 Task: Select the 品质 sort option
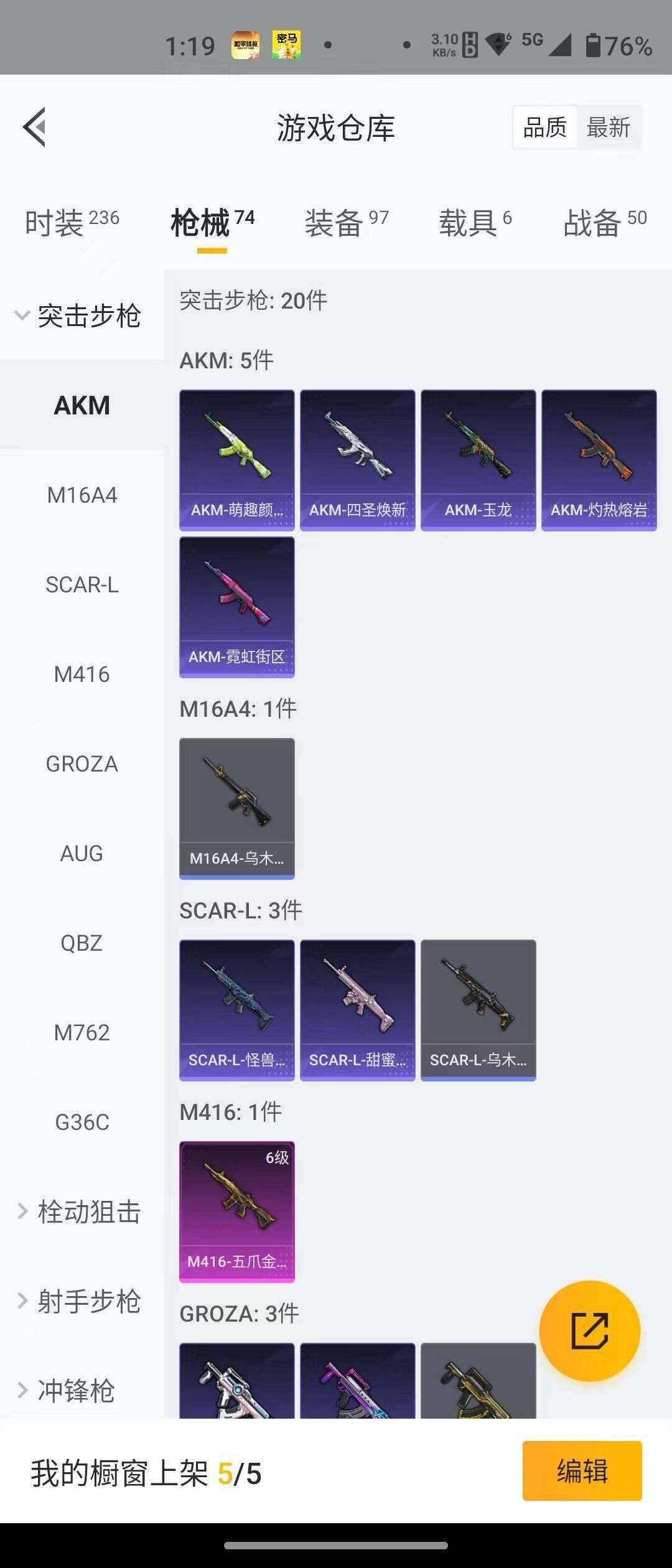544,128
